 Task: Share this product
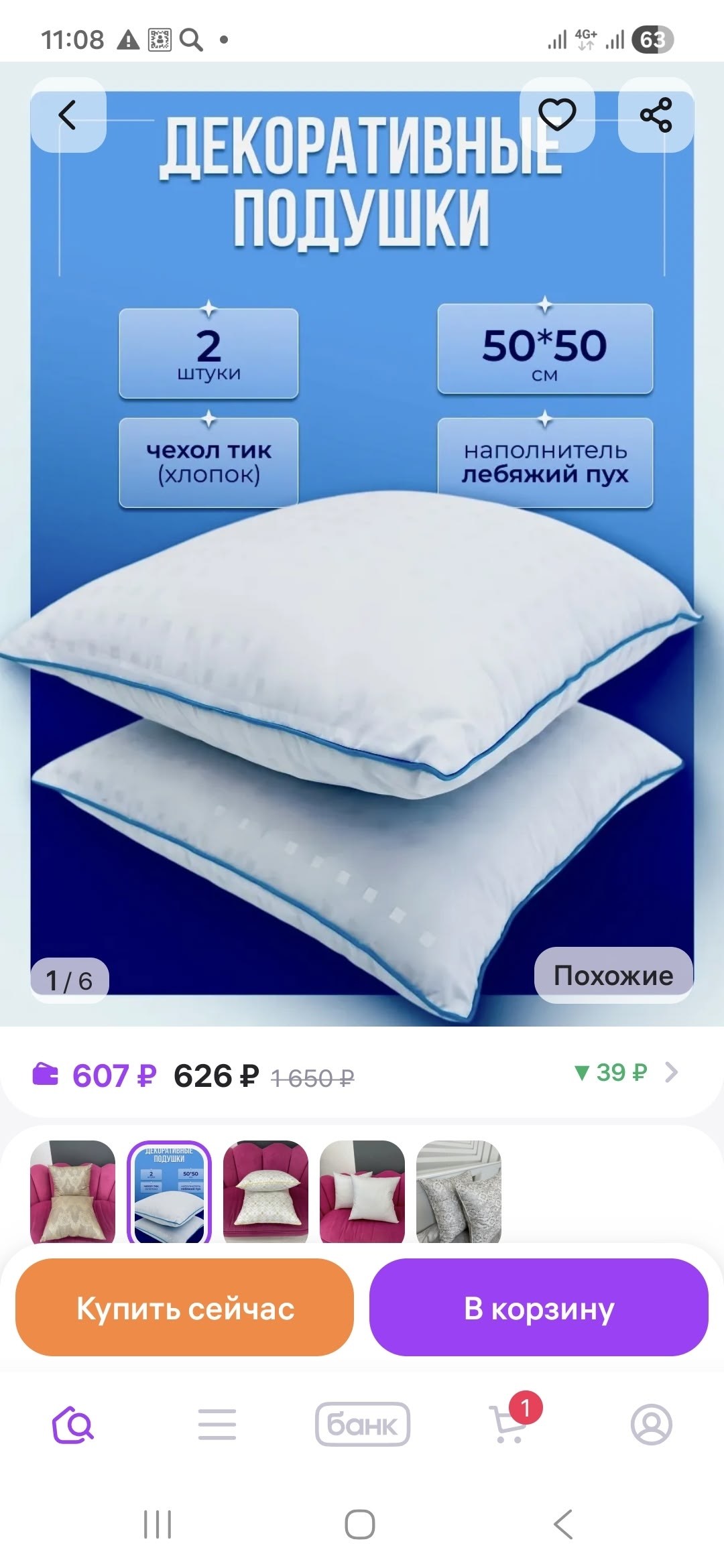tap(656, 115)
